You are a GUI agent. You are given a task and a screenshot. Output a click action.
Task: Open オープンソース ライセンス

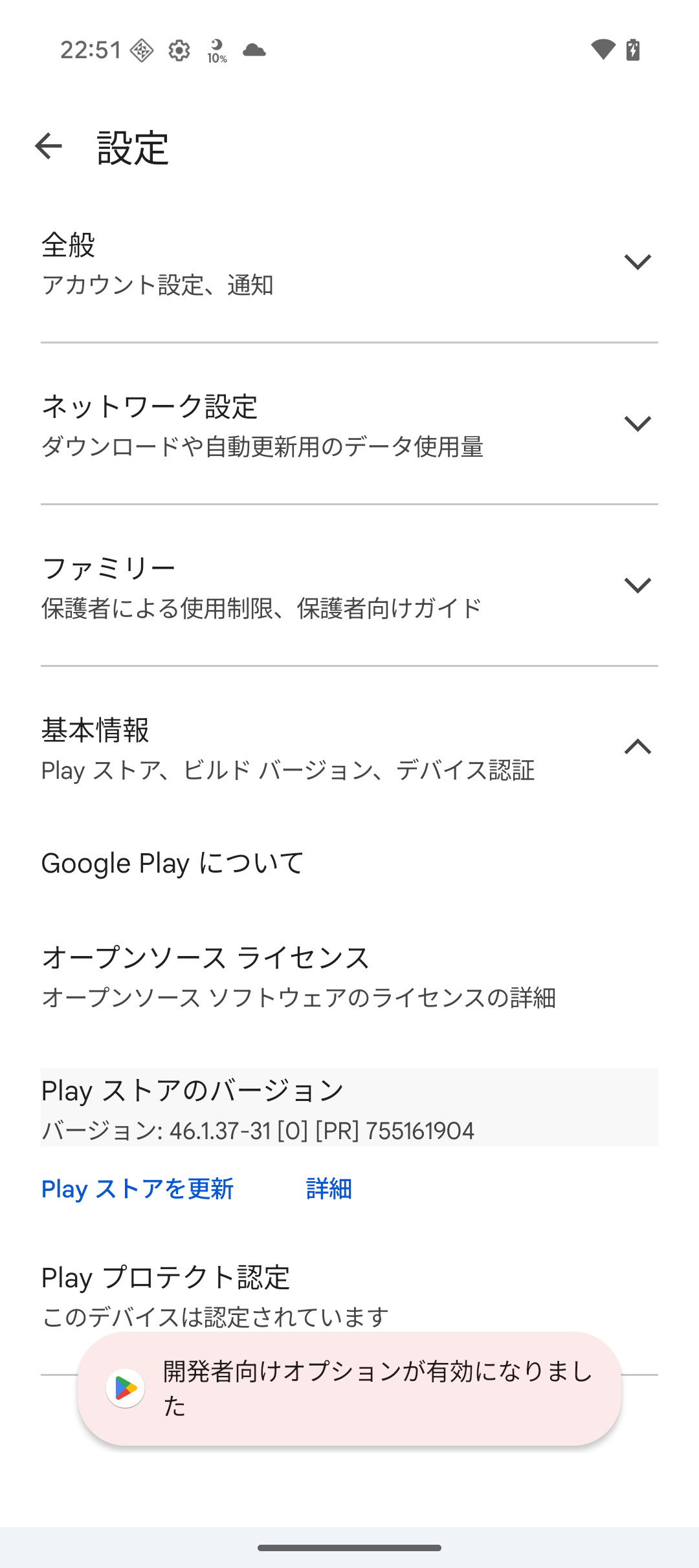tap(349, 977)
